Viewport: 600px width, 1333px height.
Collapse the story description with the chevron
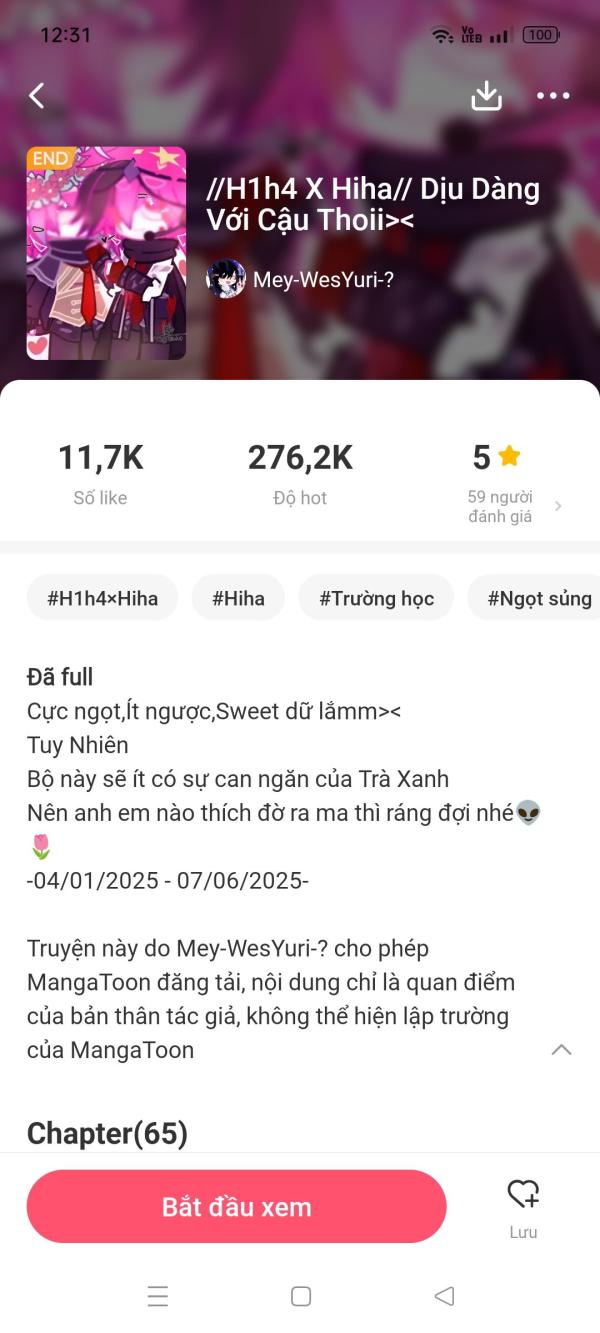[x=562, y=1049]
